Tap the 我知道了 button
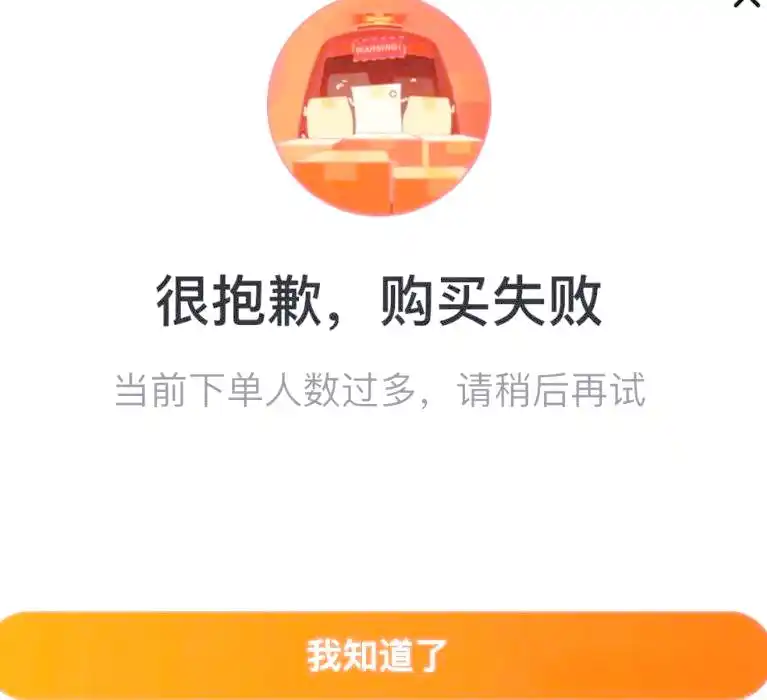767x700 pixels. pyautogui.click(x=378, y=655)
